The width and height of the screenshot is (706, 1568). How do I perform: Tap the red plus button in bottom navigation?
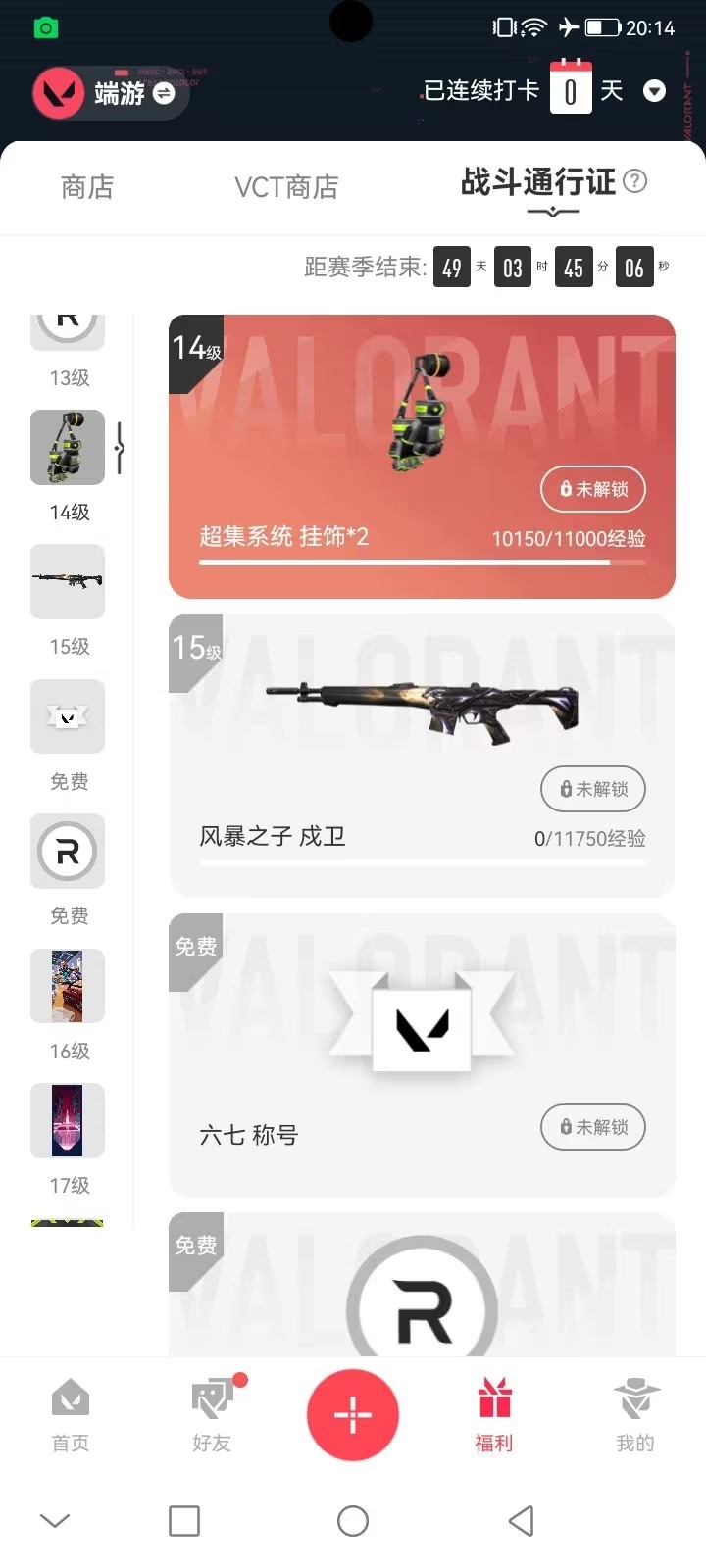pos(353,1414)
